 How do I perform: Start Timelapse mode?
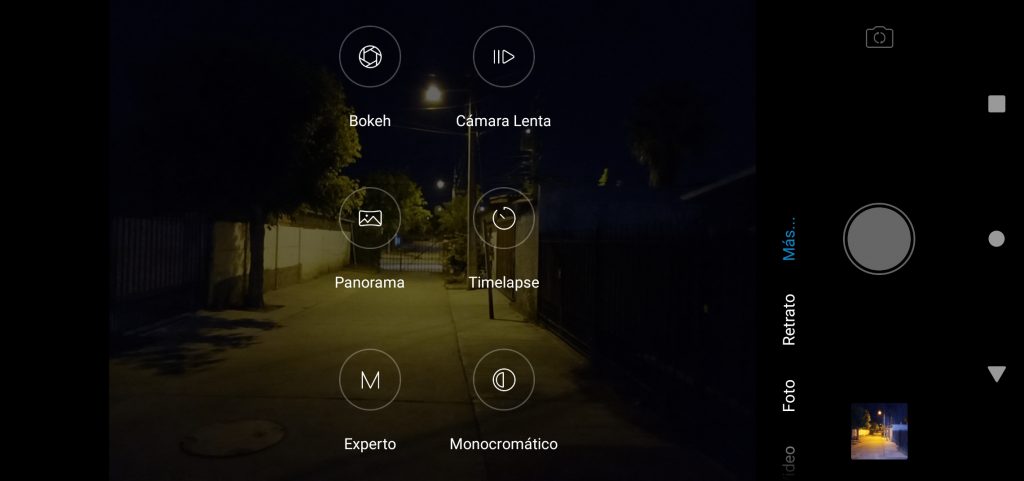504,218
